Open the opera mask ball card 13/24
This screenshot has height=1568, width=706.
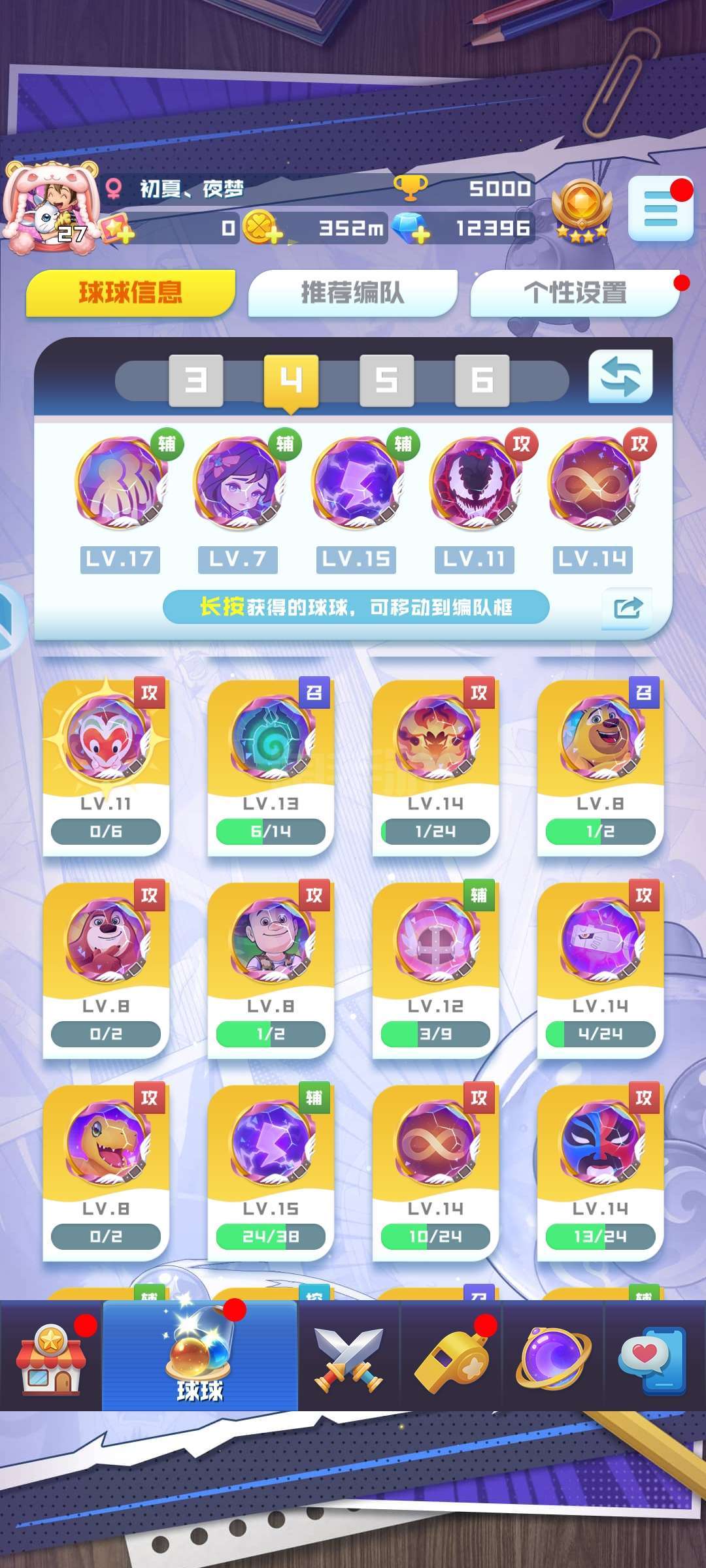pyautogui.click(x=600, y=1173)
